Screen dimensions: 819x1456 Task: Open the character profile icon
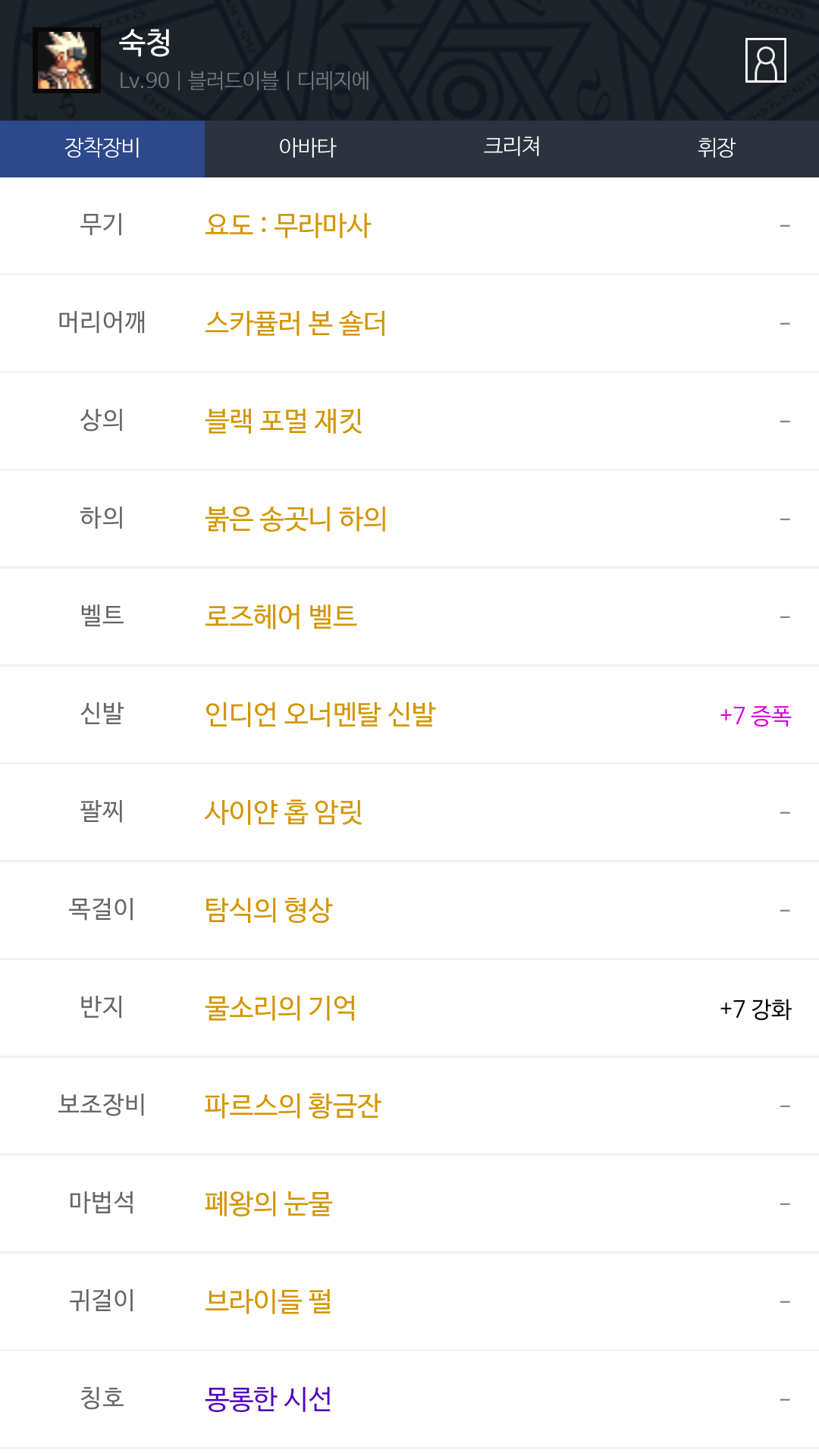click(765, 61)
